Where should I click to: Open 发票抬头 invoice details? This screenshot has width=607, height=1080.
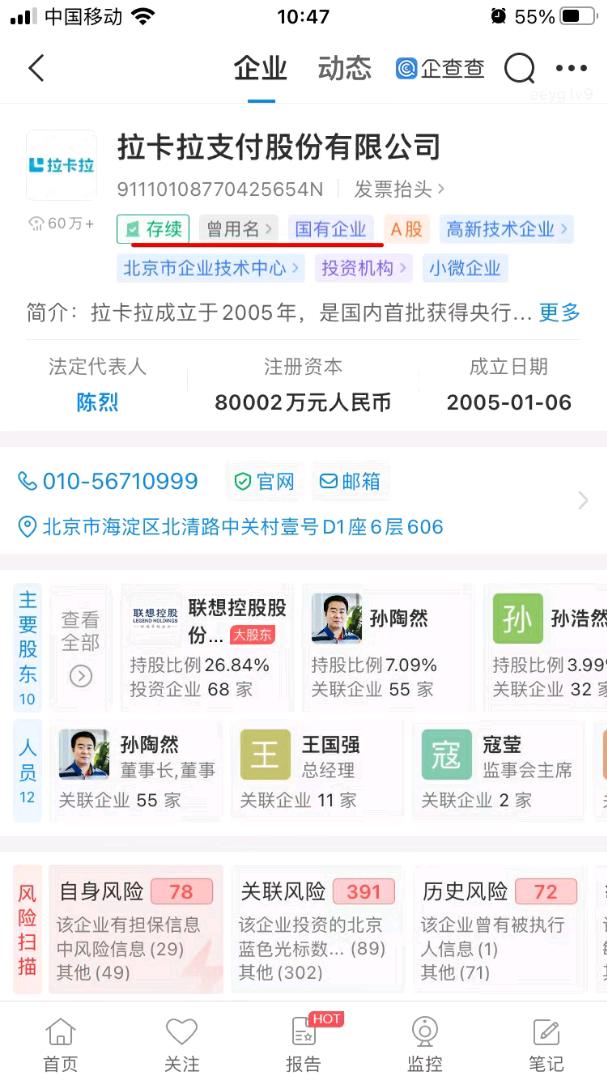click(x=400, y=189)
